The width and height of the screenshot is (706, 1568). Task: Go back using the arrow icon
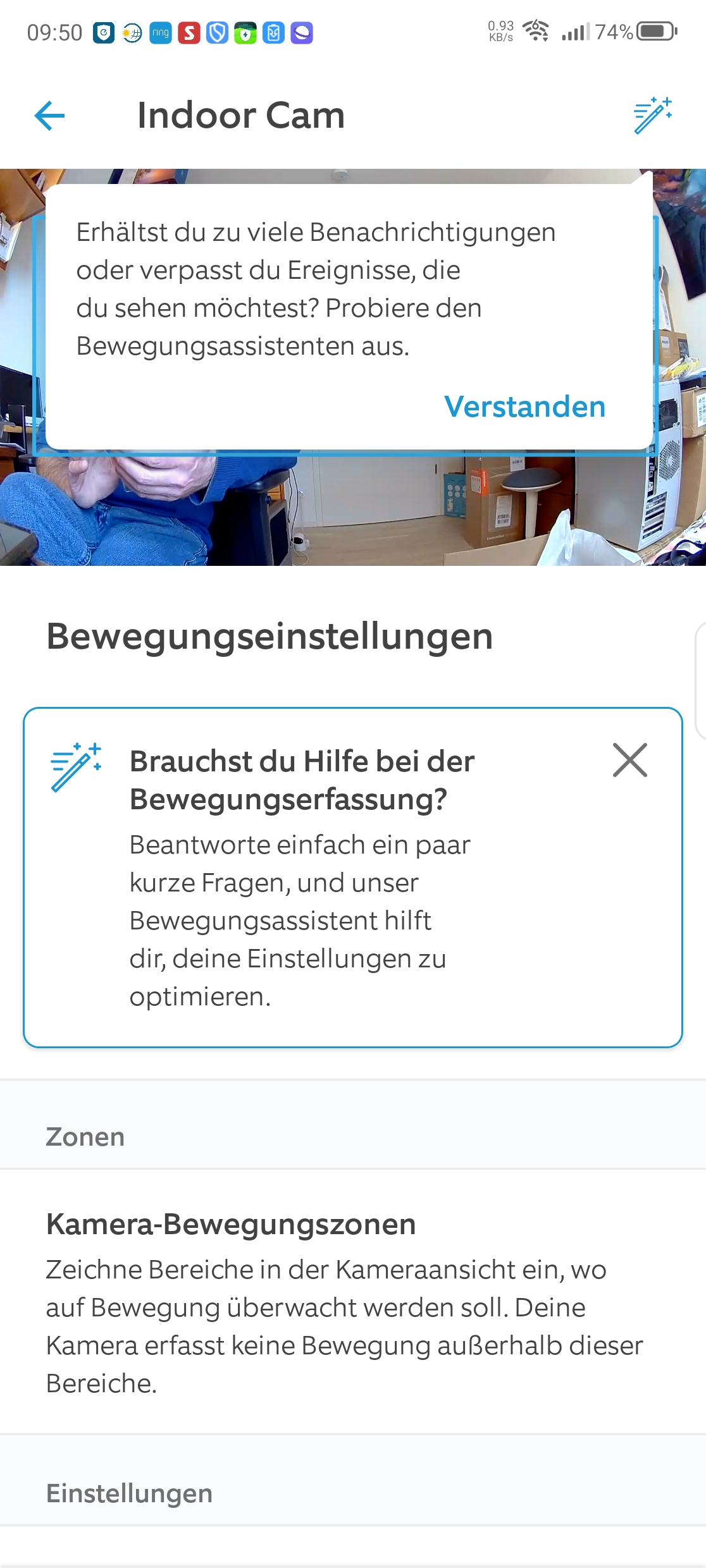[49, 116]
